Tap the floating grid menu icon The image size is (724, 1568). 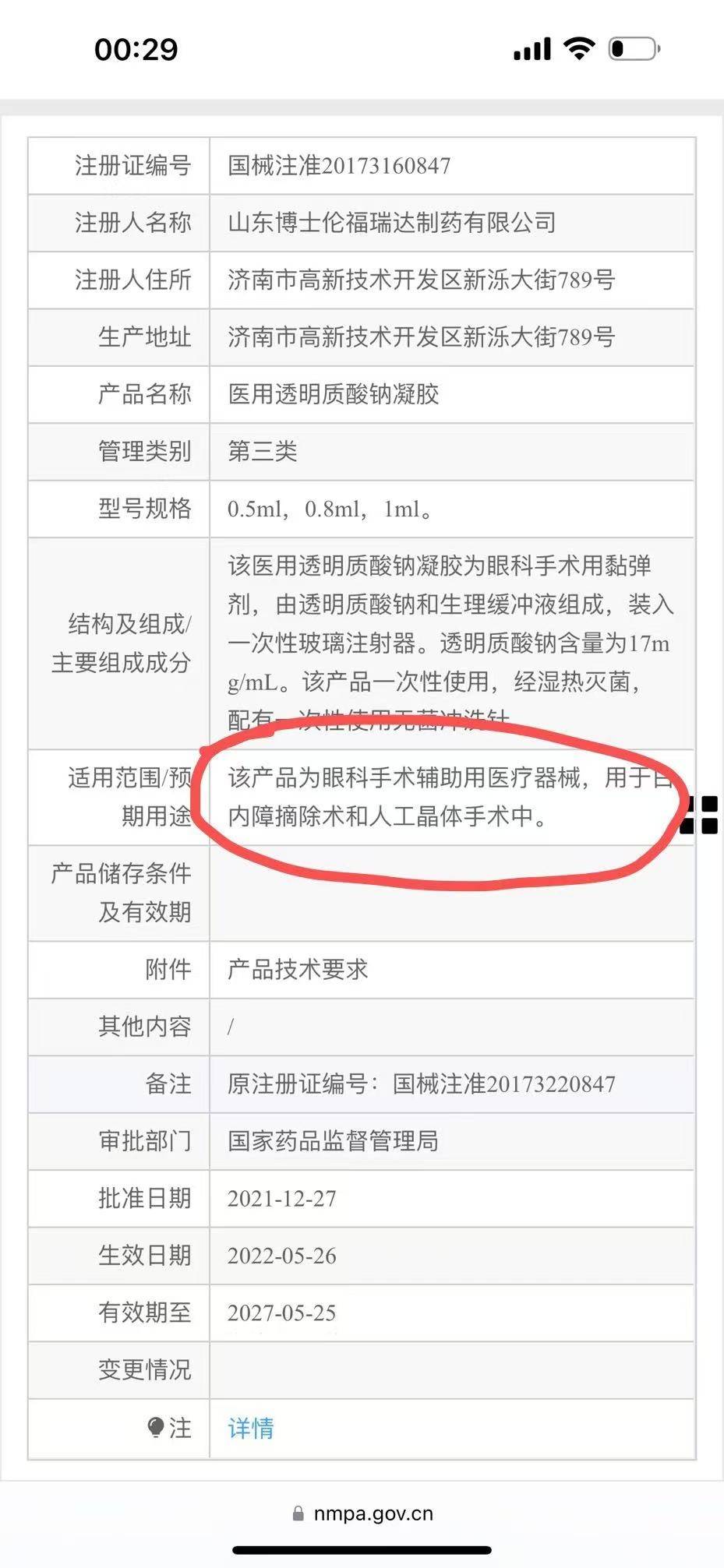click(x=700, y=815)
